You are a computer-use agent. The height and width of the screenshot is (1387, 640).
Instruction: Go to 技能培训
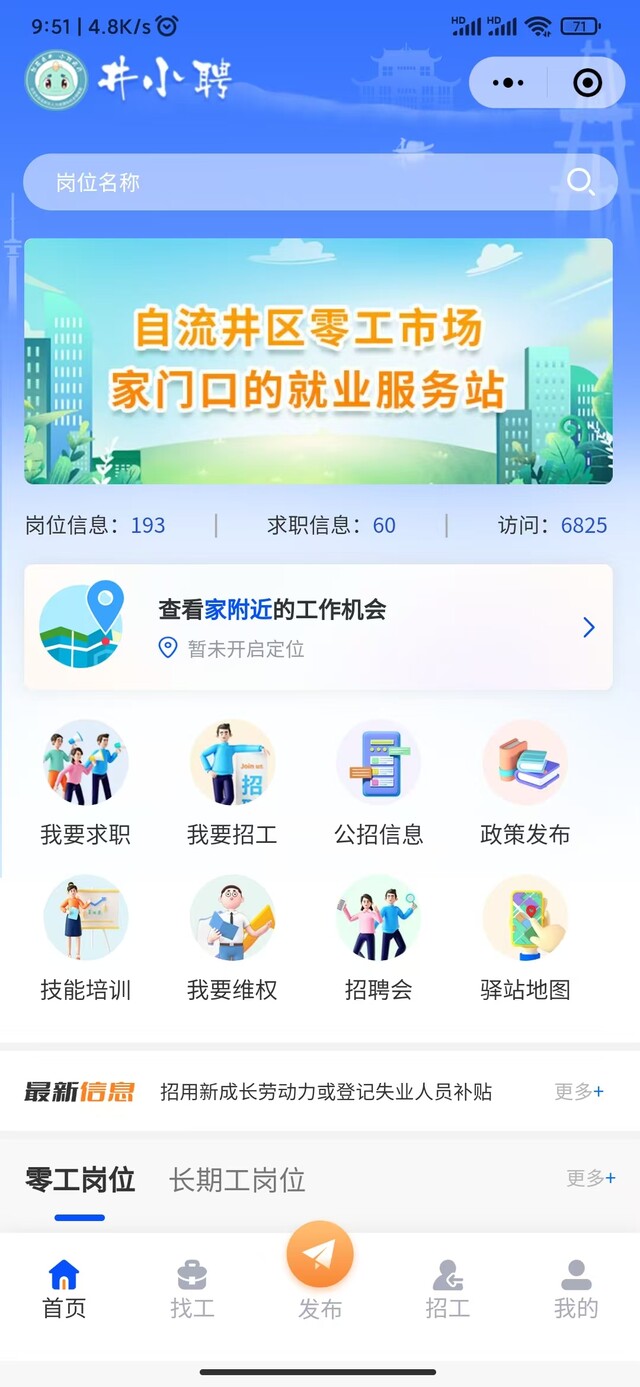[x=85, y=938]
